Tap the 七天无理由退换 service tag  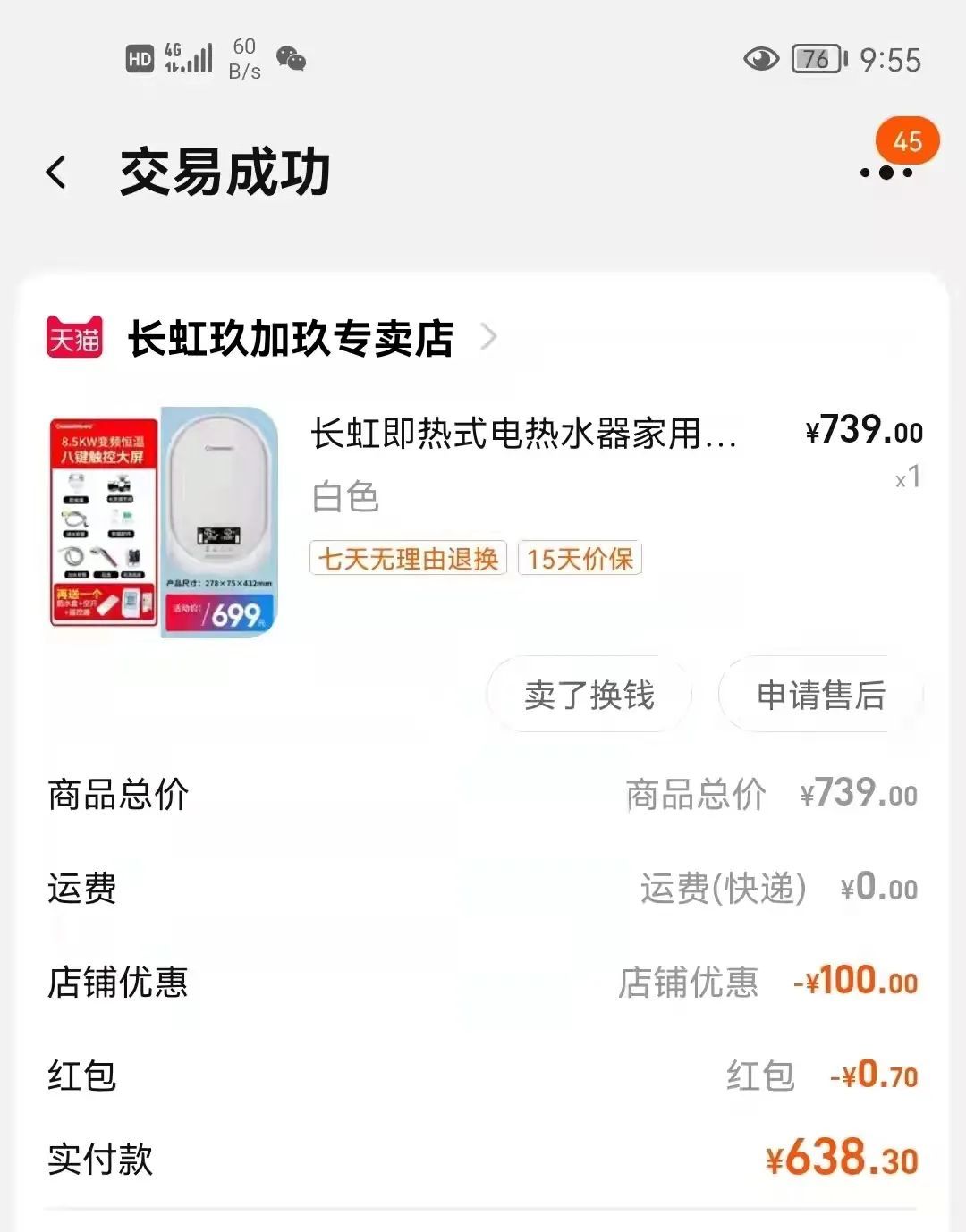point(407,559)
